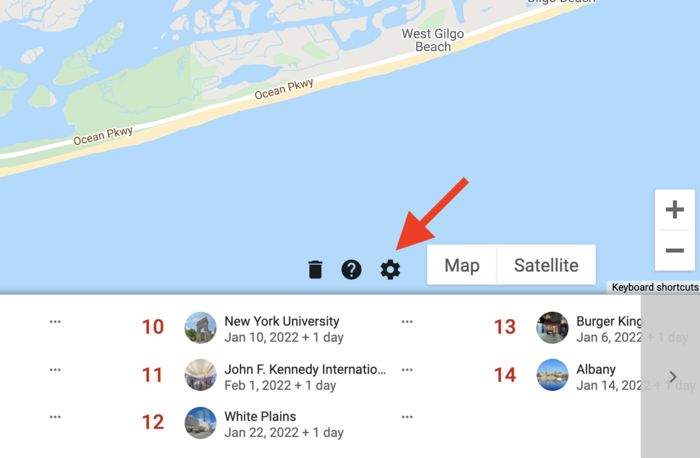Show the next stops with the right chevron
Viewport: 700px width, 458px height.
coord(673,377)
